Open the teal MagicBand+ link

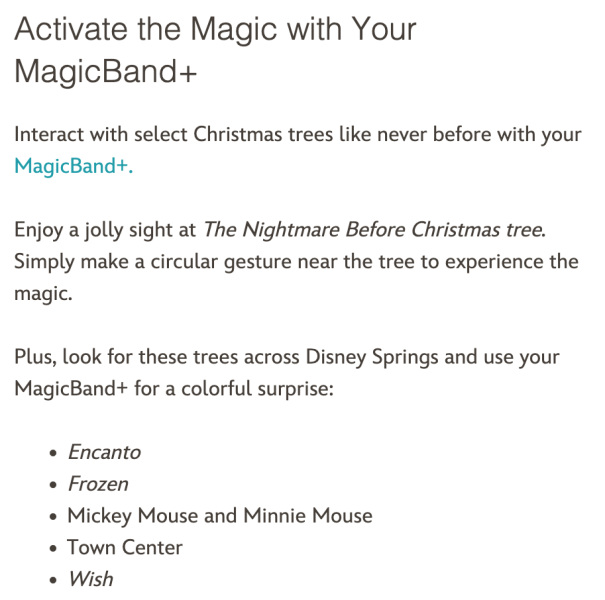click(72, 167)
